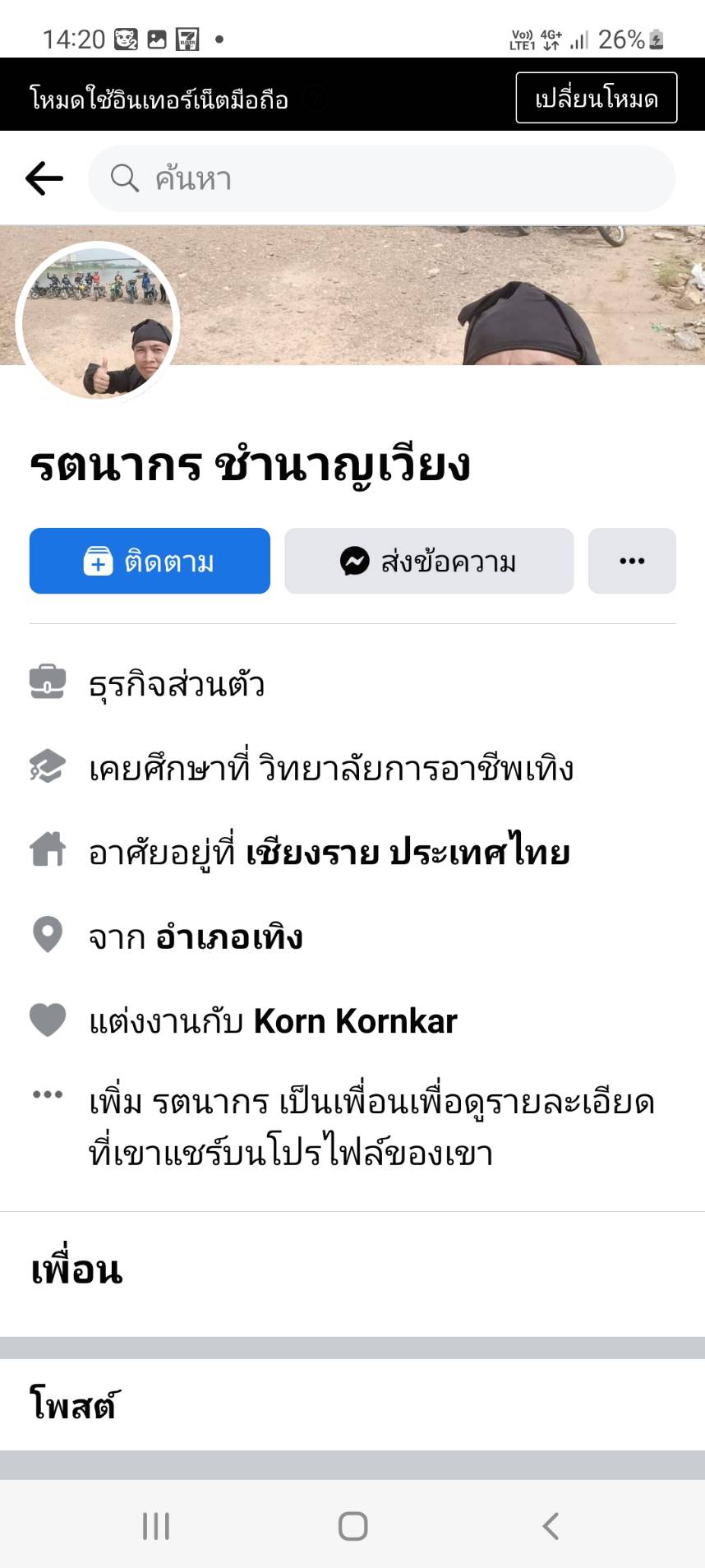This screenshot has width=705, height=1568.
Task: Follow this profile with ติดตาม
Action: pyautogui.click(x=150, y=561)
